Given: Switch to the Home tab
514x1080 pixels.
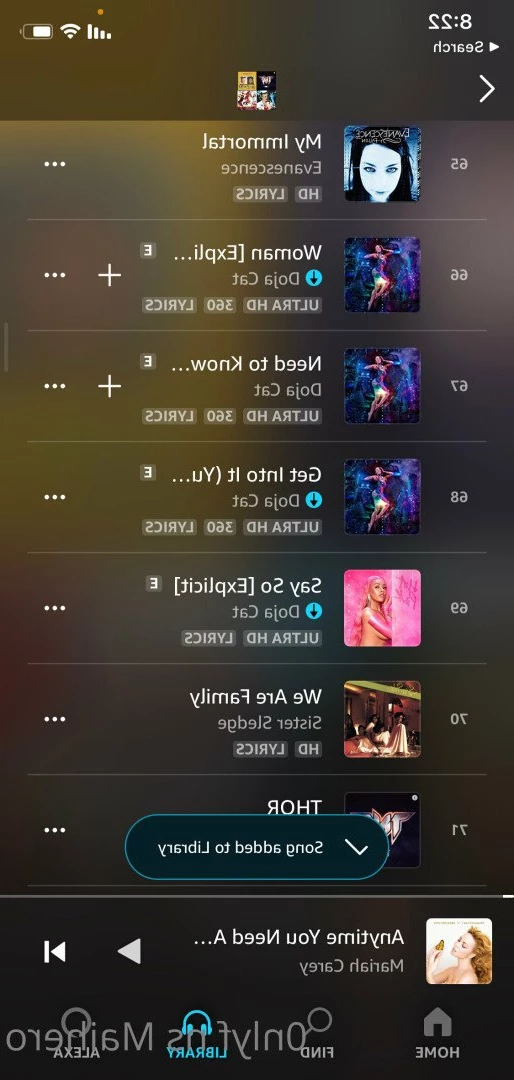Looking at the screenshot, I should tap(437, 1032).
